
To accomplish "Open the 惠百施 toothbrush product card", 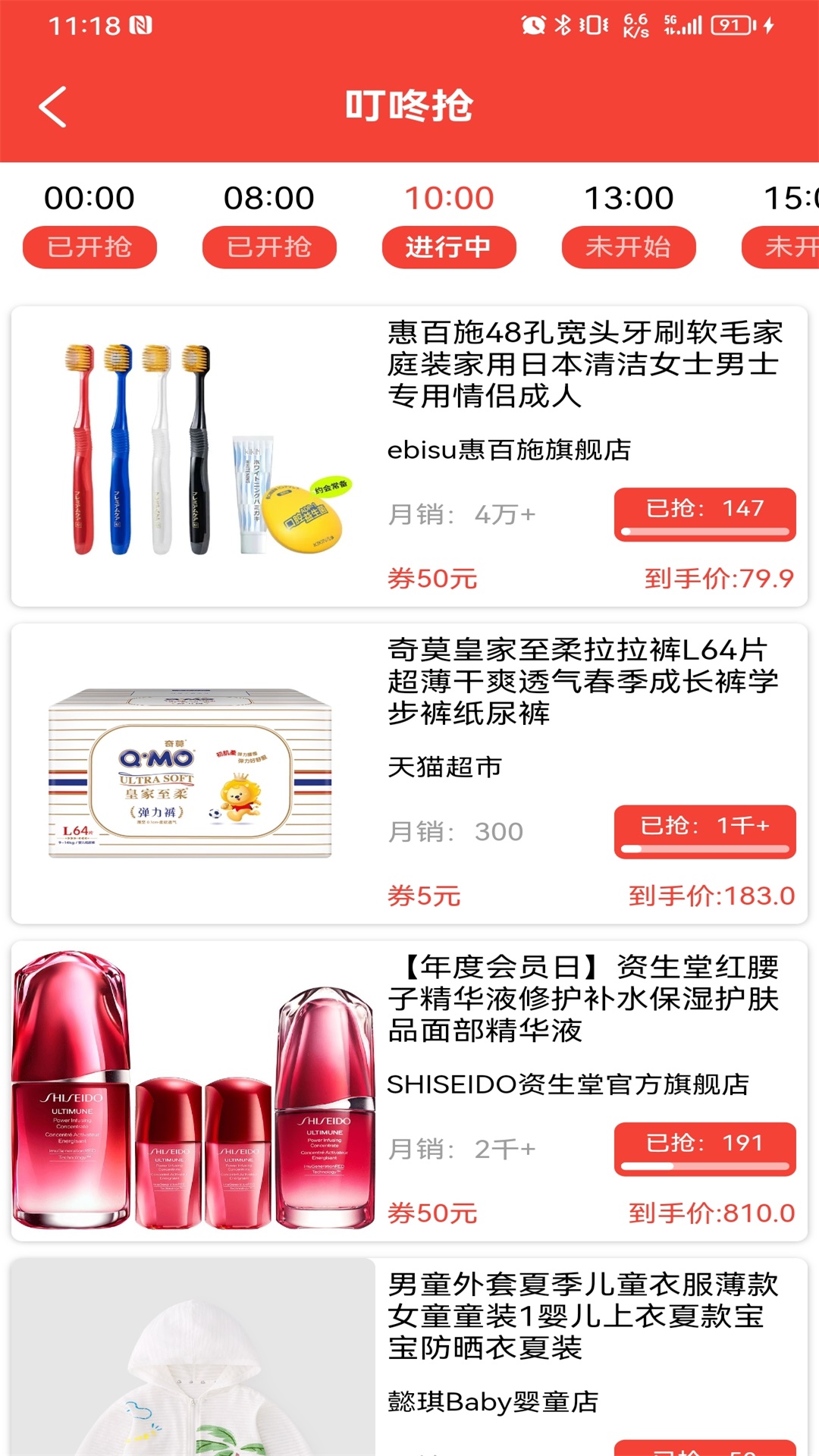I will click(409, 456).
